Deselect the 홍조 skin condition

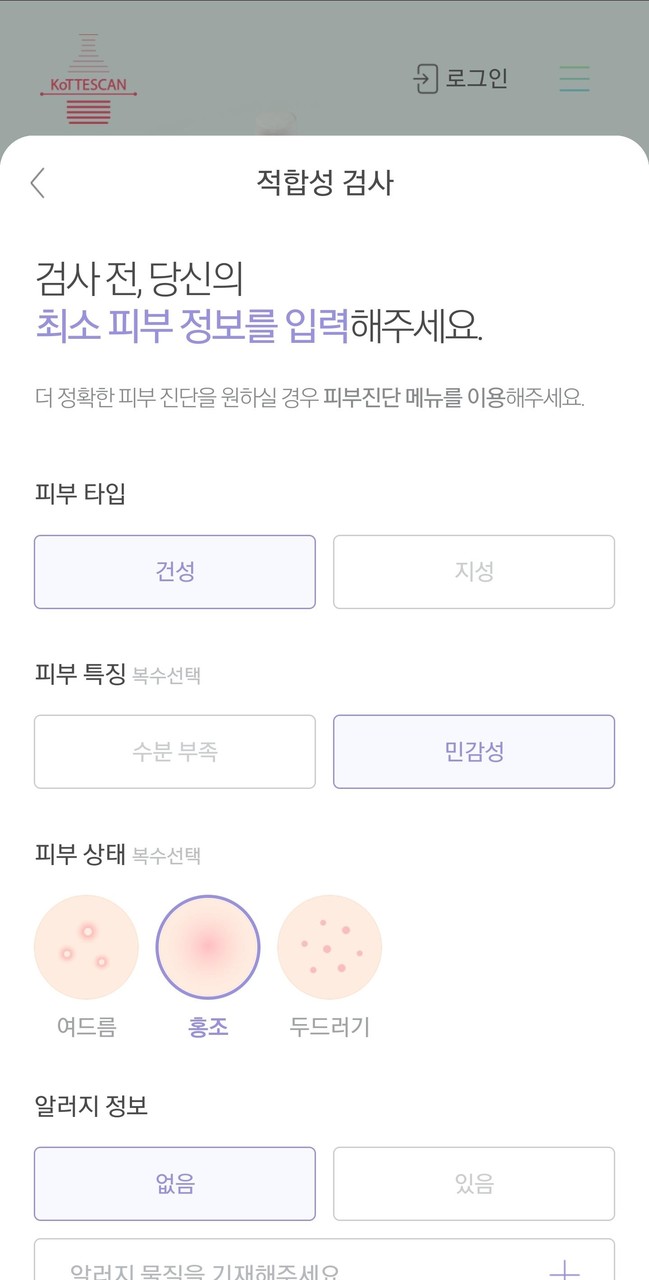[x=208, y=947]
